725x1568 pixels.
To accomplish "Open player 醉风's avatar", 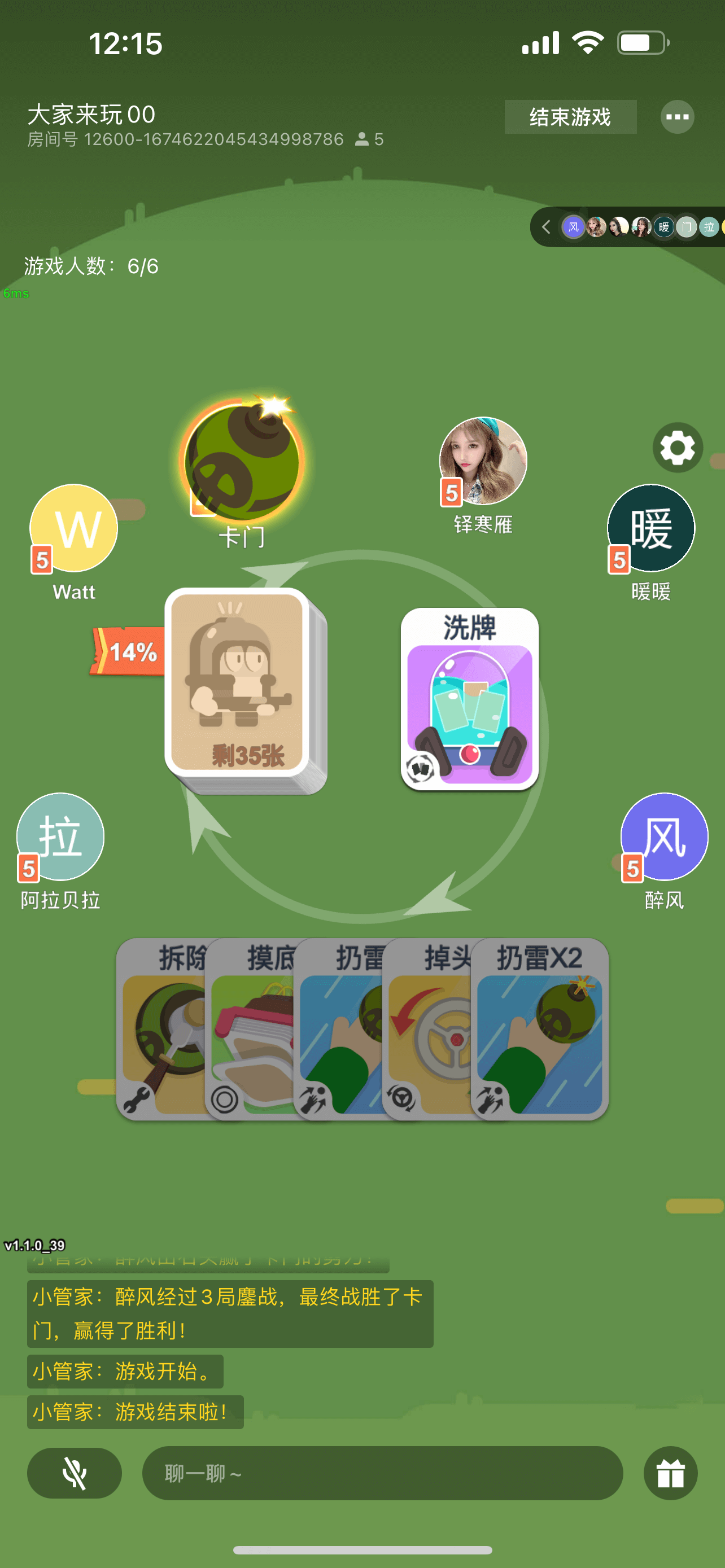I will (x=663, y=836).
